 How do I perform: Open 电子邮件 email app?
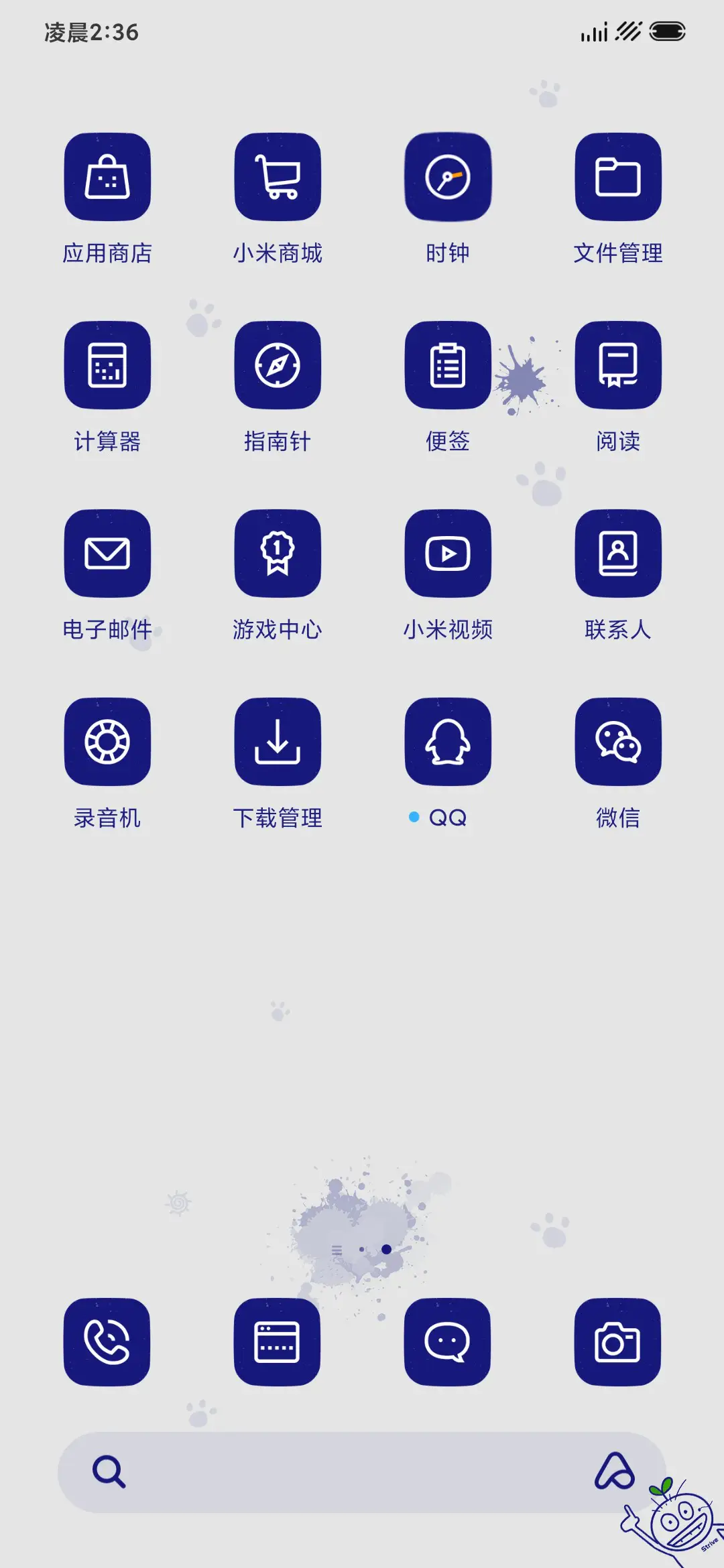tap(107, 553)
